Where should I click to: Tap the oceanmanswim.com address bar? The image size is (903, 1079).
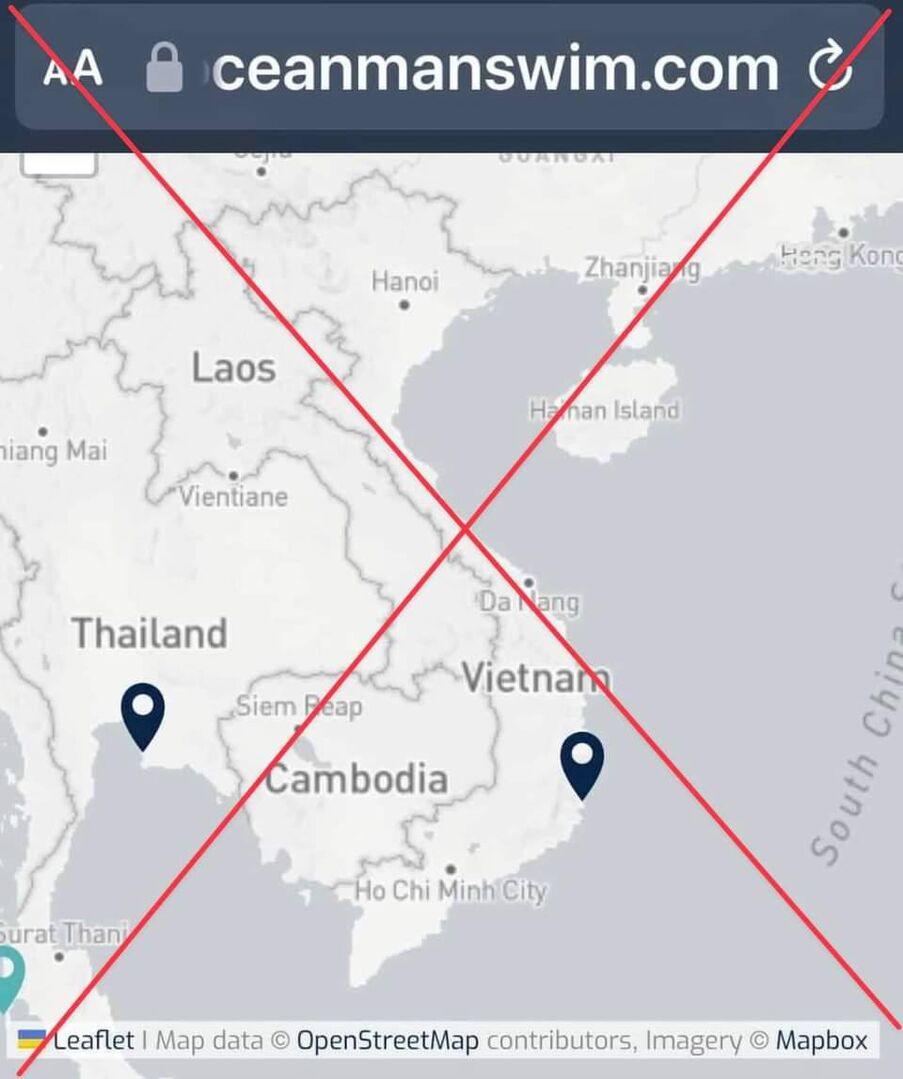(x=495, y=69)
